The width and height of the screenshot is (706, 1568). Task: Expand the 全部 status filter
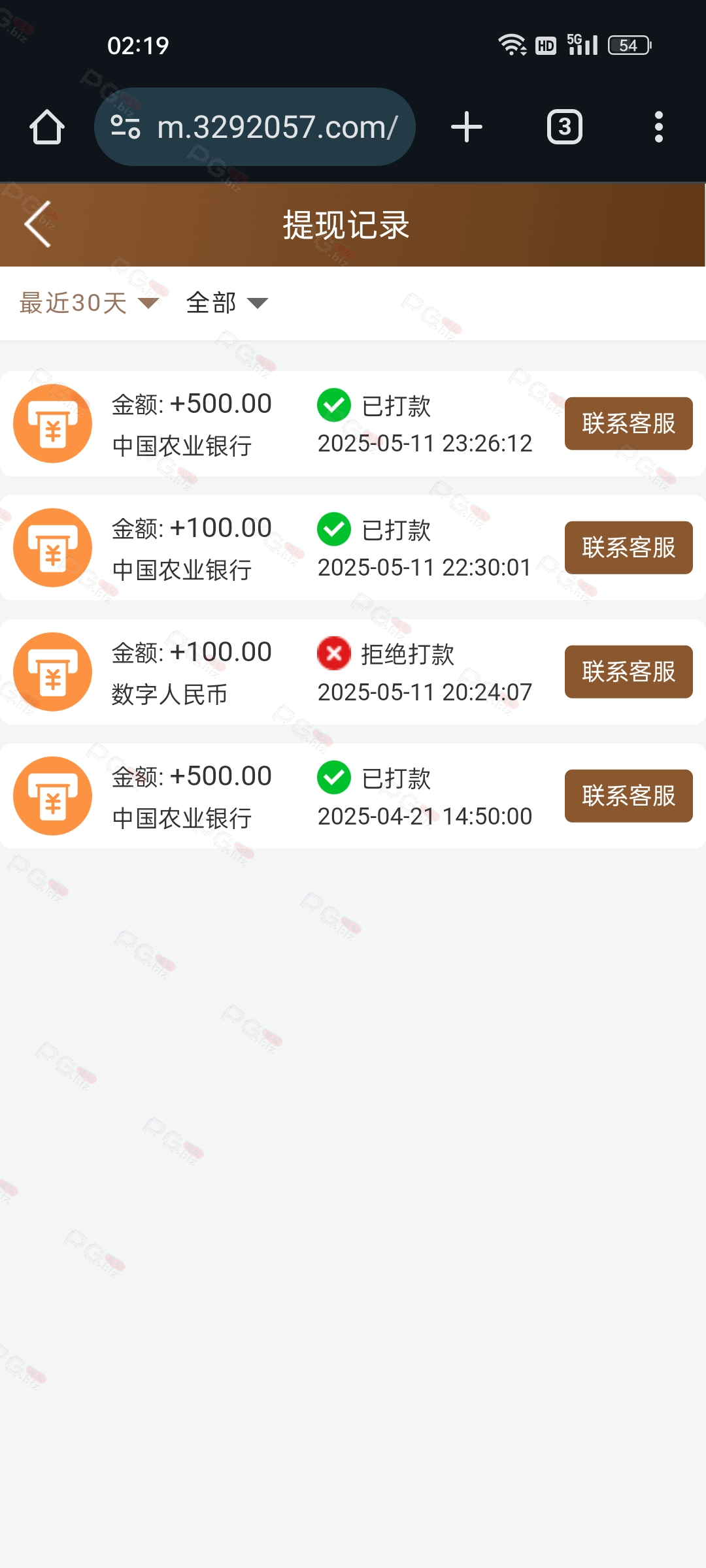[227, 303]
